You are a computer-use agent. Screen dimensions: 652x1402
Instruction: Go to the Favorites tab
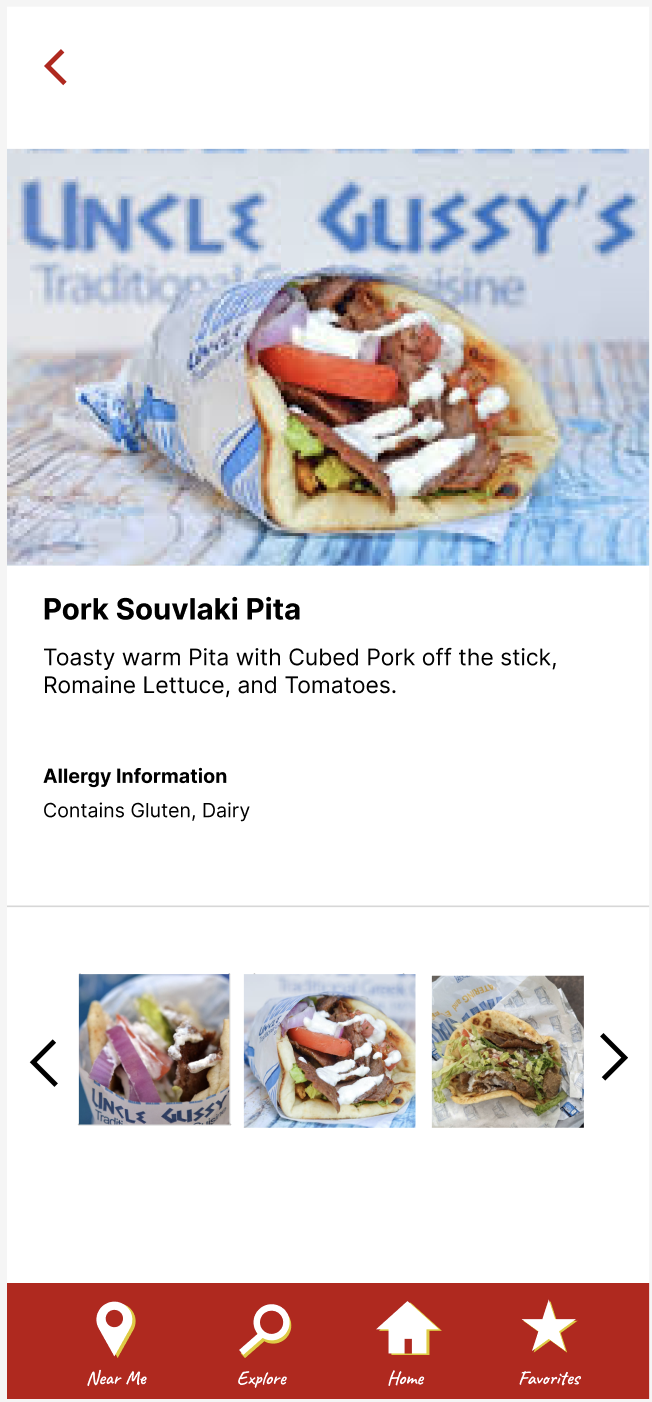coord(549,1341)
